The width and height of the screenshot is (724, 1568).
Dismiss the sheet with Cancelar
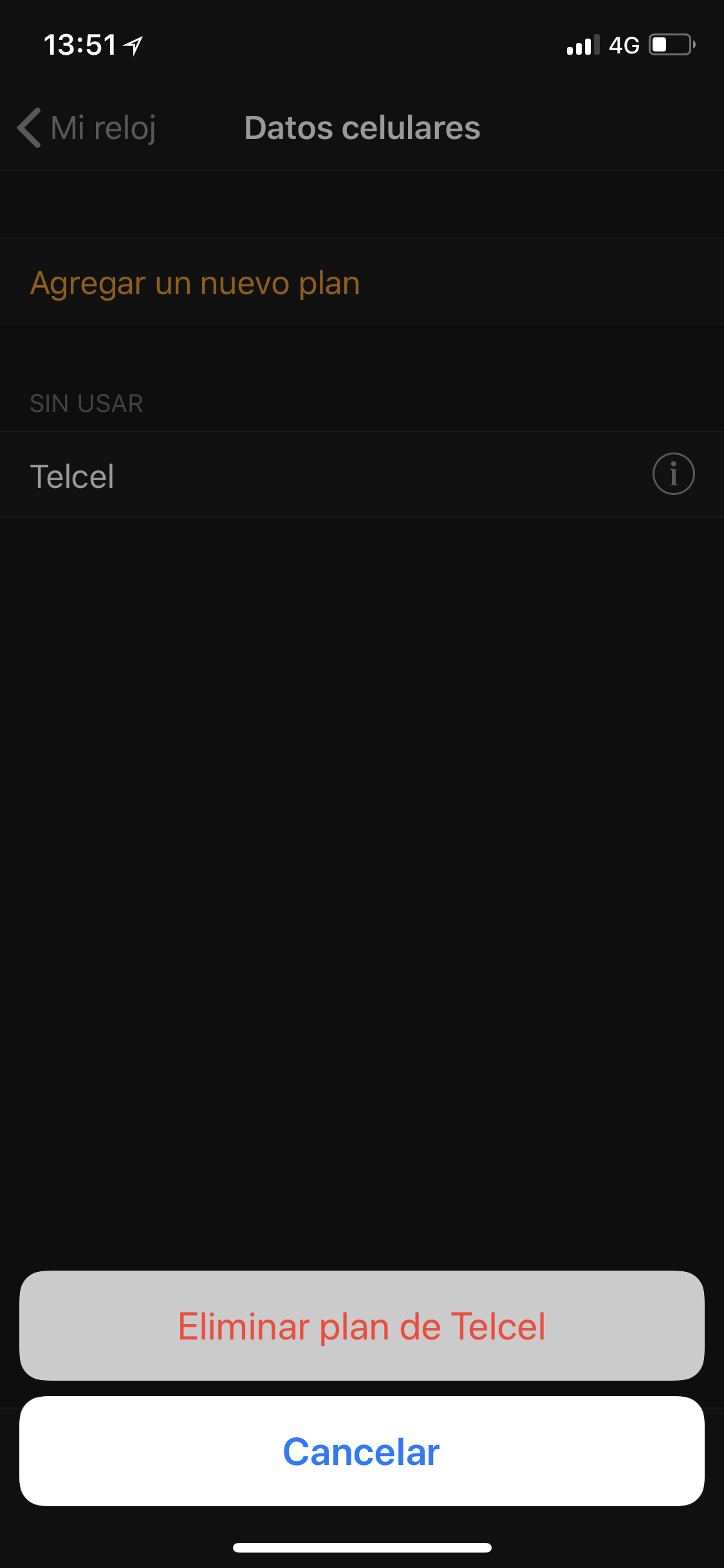[x=362, y=1451]
